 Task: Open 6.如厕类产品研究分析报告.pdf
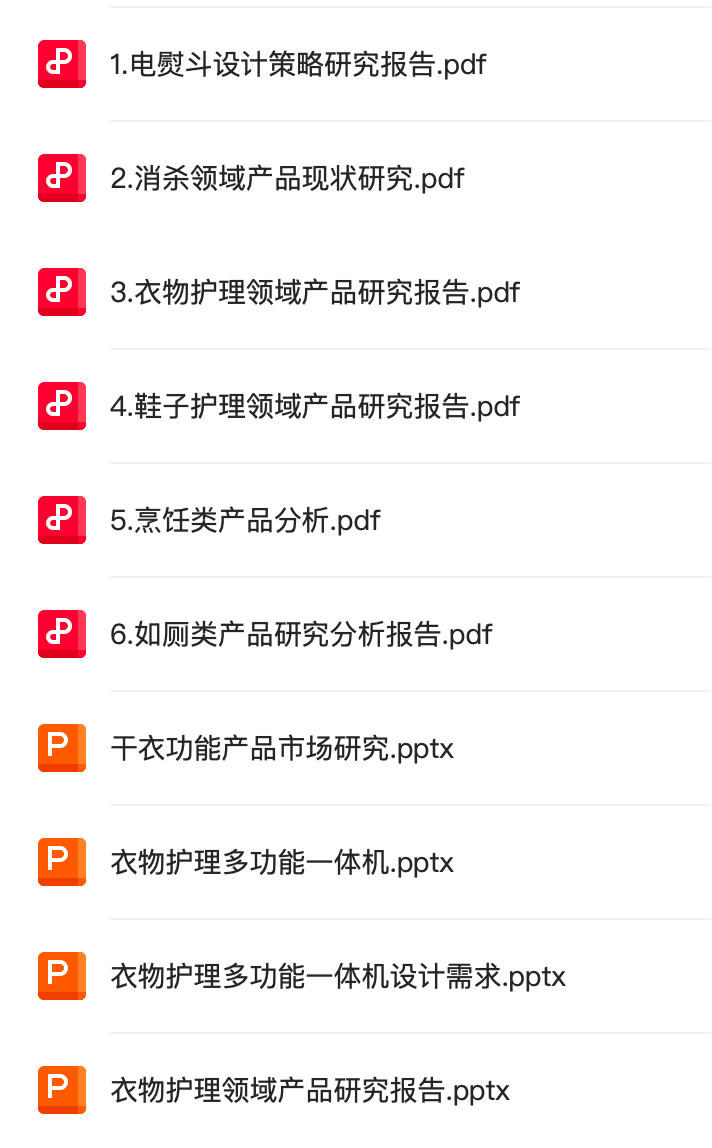[x=301, y=635]
